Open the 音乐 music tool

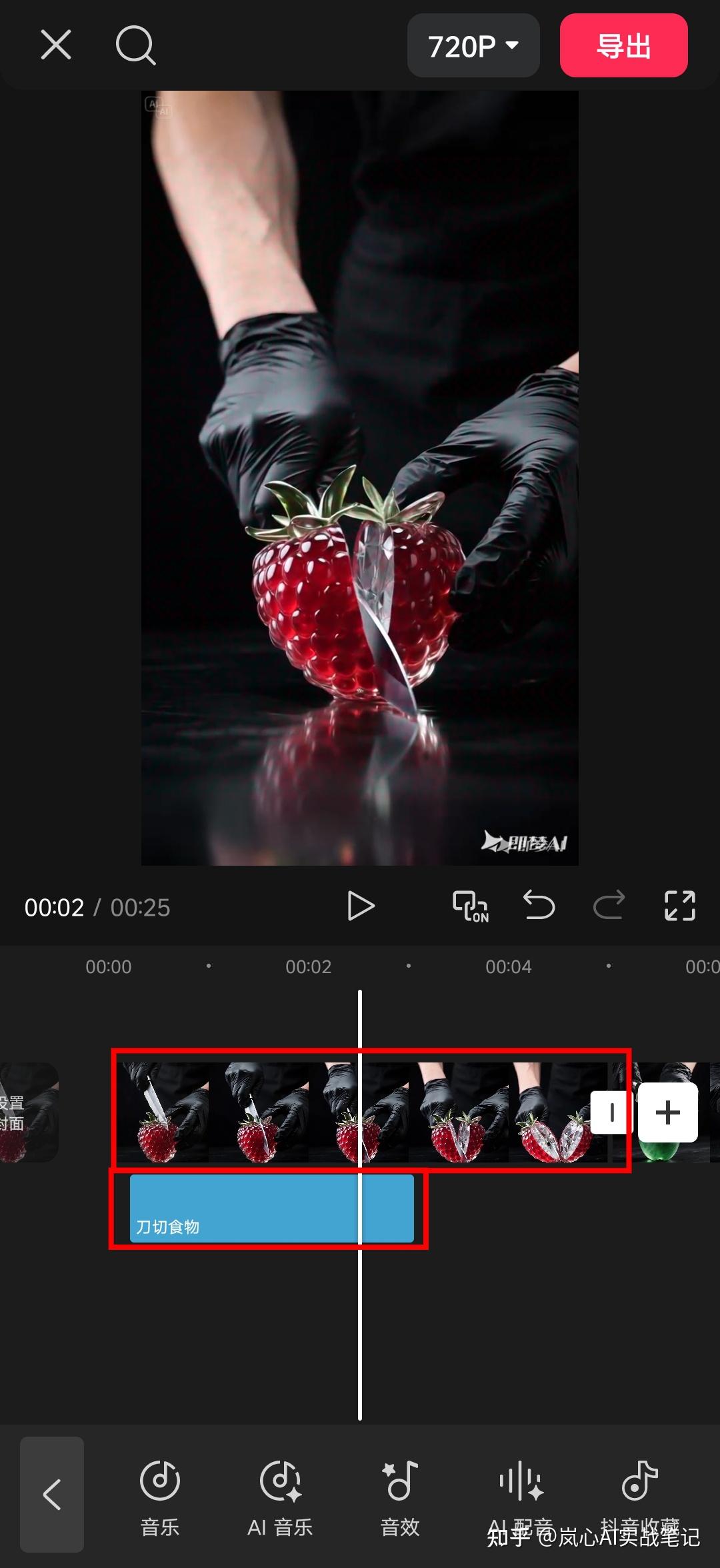click(x=160, y=1494)
